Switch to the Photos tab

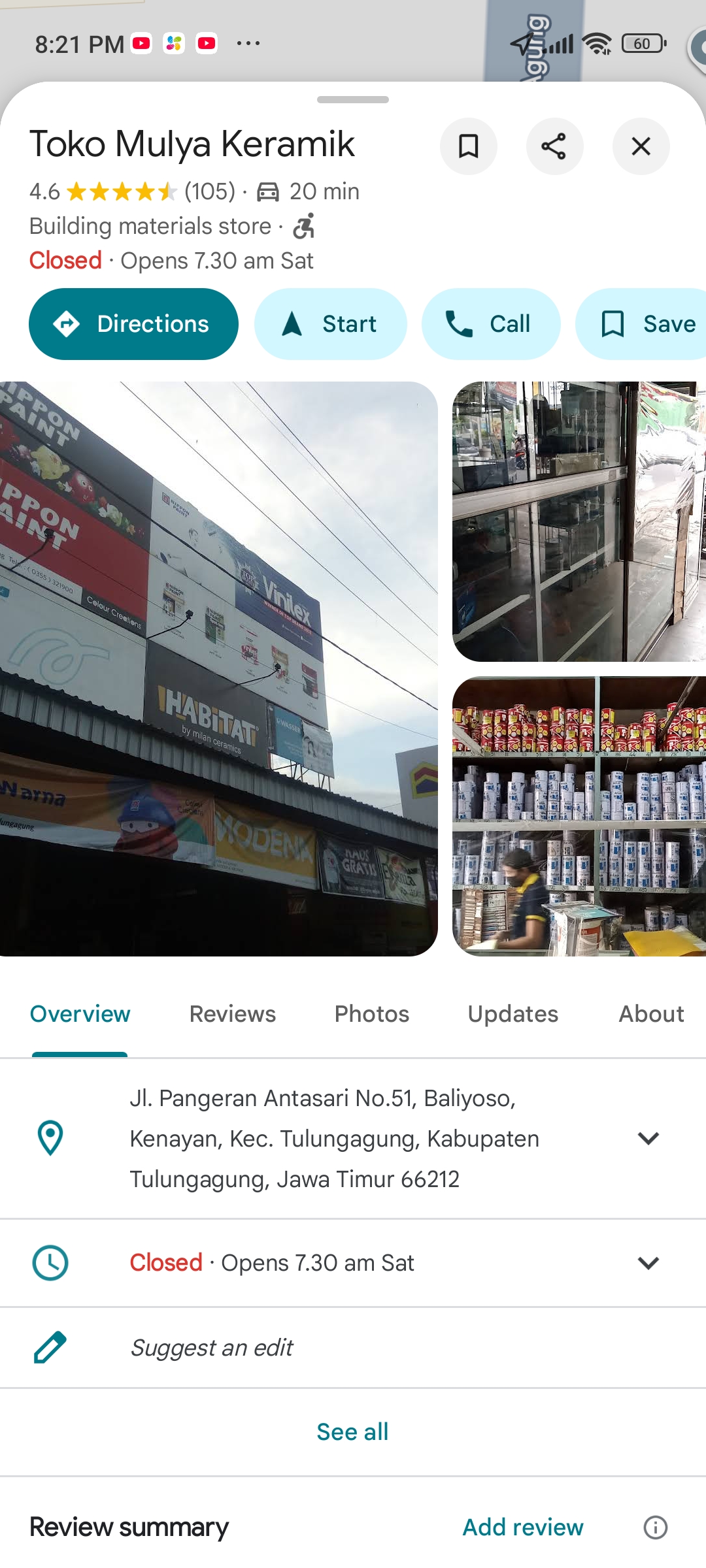click(x=372, y=1014)
